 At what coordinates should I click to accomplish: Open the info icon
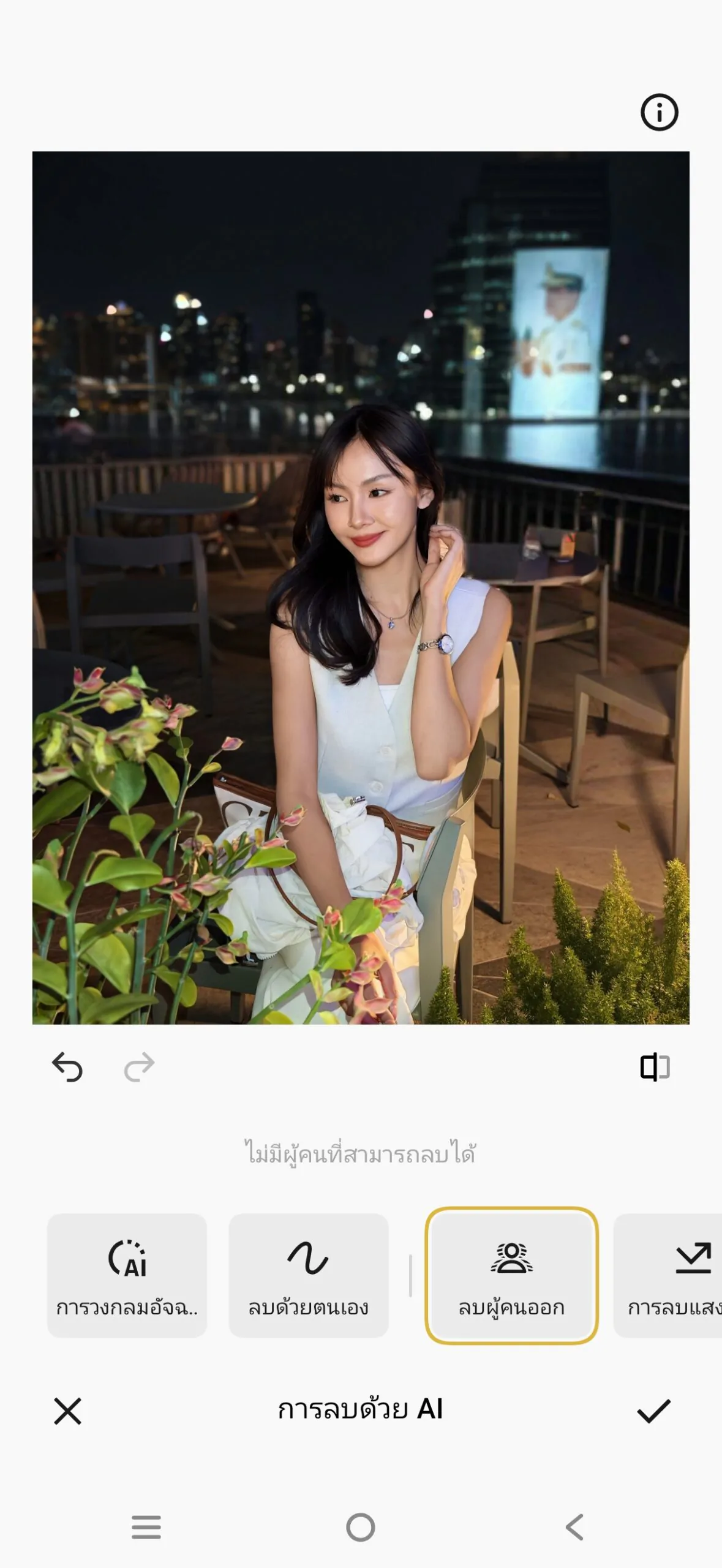[x=659, y=113]
